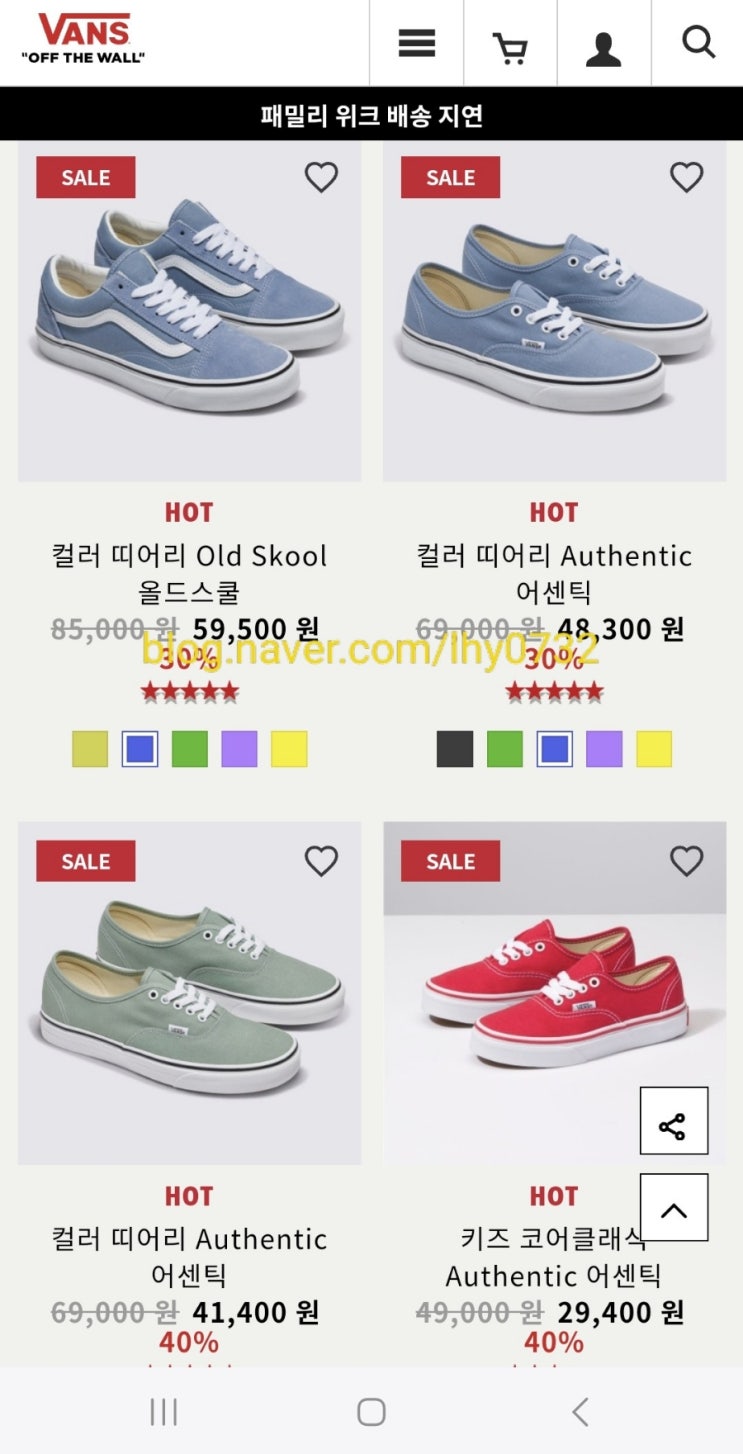Wishlist the green Authentic shoe

pos(321,861)
